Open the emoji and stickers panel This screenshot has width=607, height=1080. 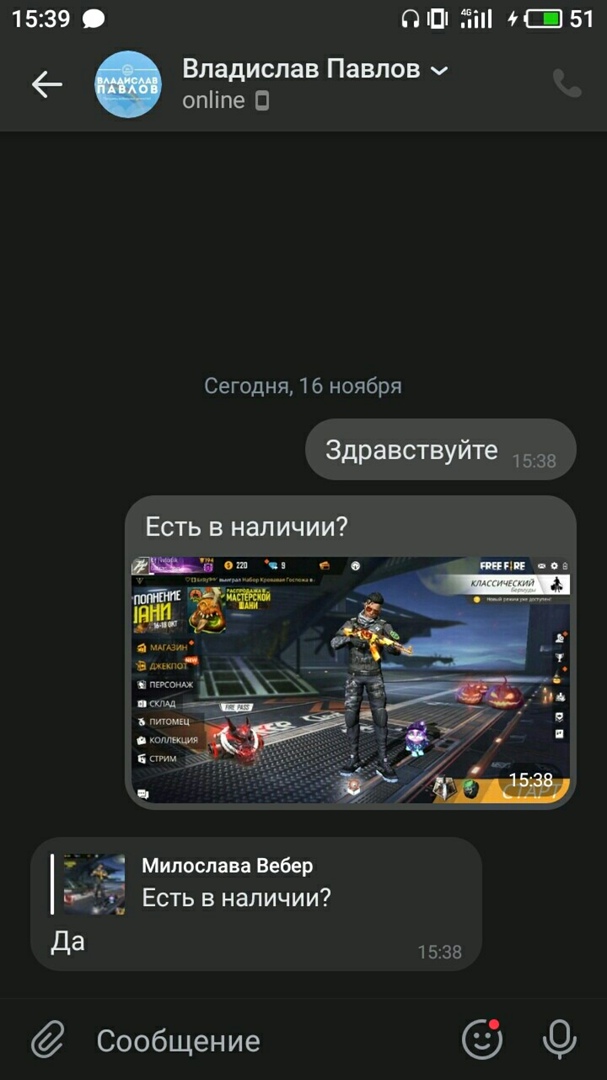tap(482, 1040)
